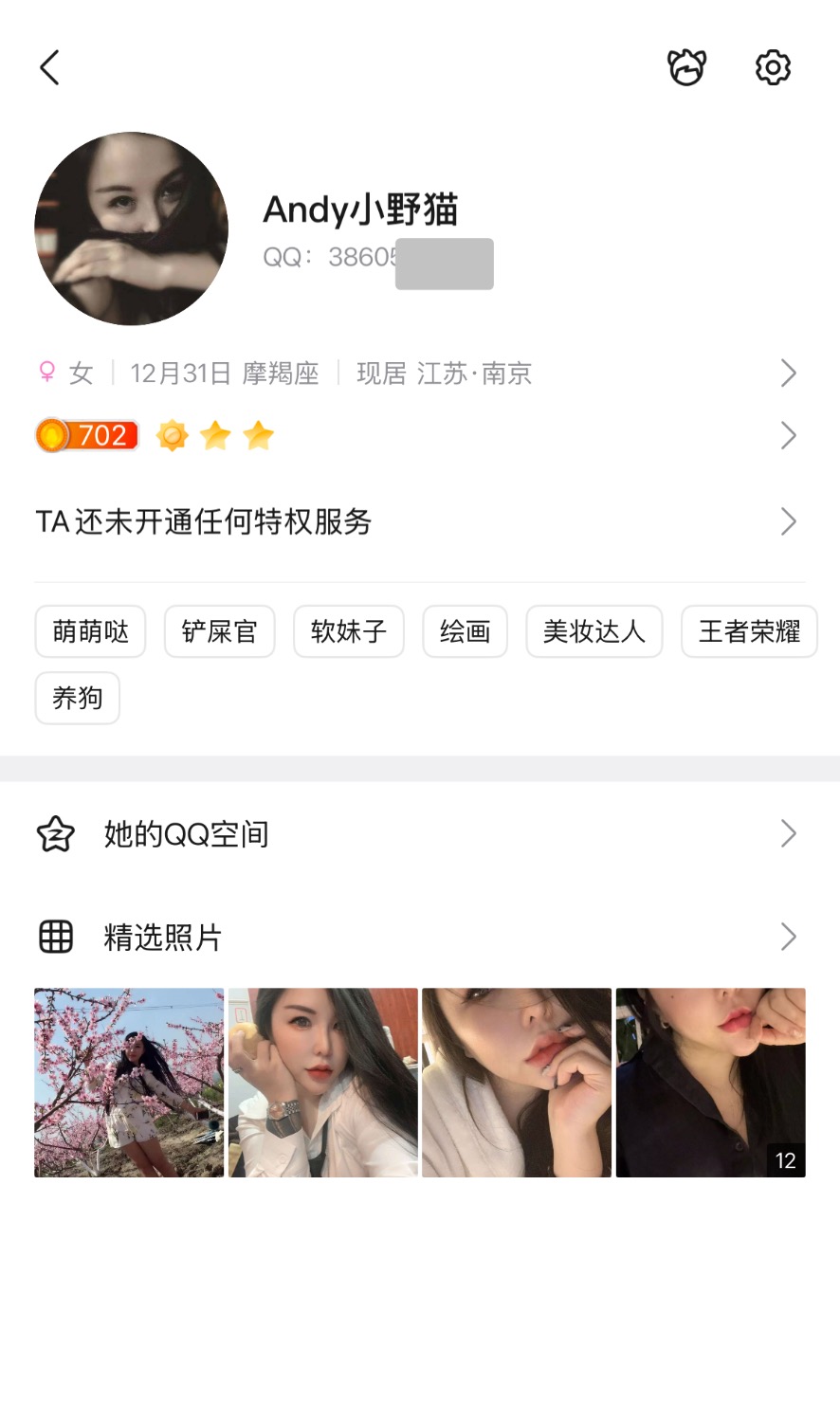View the profile avatar photo

pos(131,228)
